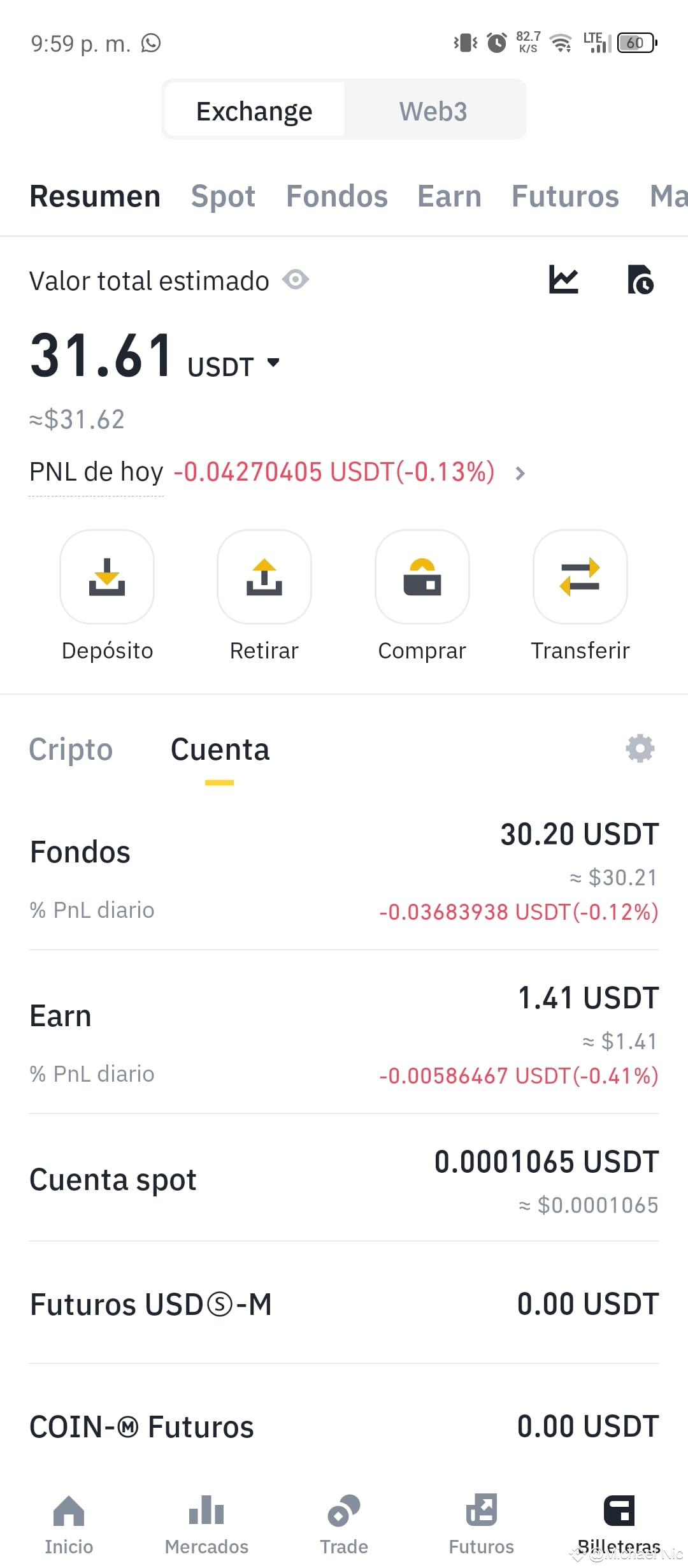This screenshot has height=1568, width=688.
Task: Open the Fondos account row
Action: tap(344, 872)
